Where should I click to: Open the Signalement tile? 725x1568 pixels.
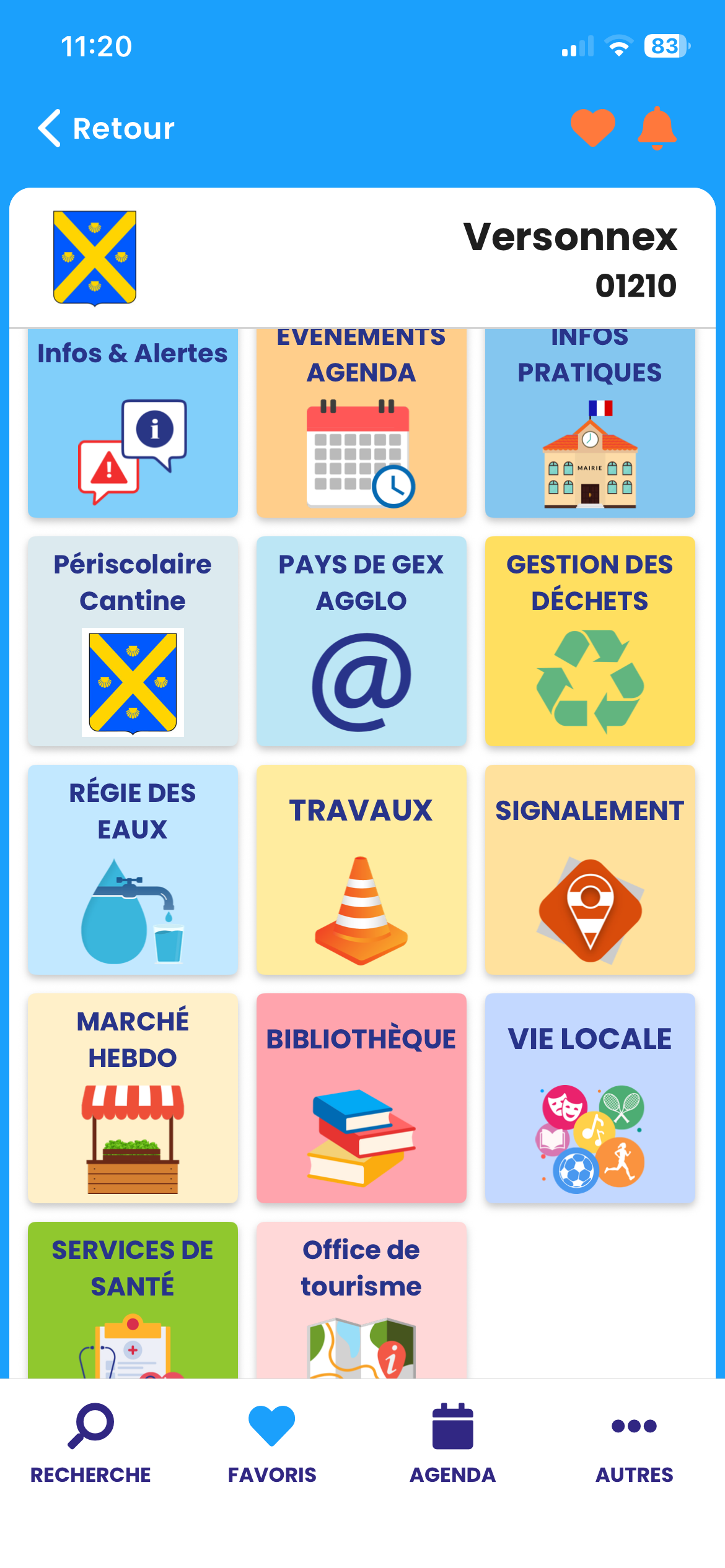(590, 869)
